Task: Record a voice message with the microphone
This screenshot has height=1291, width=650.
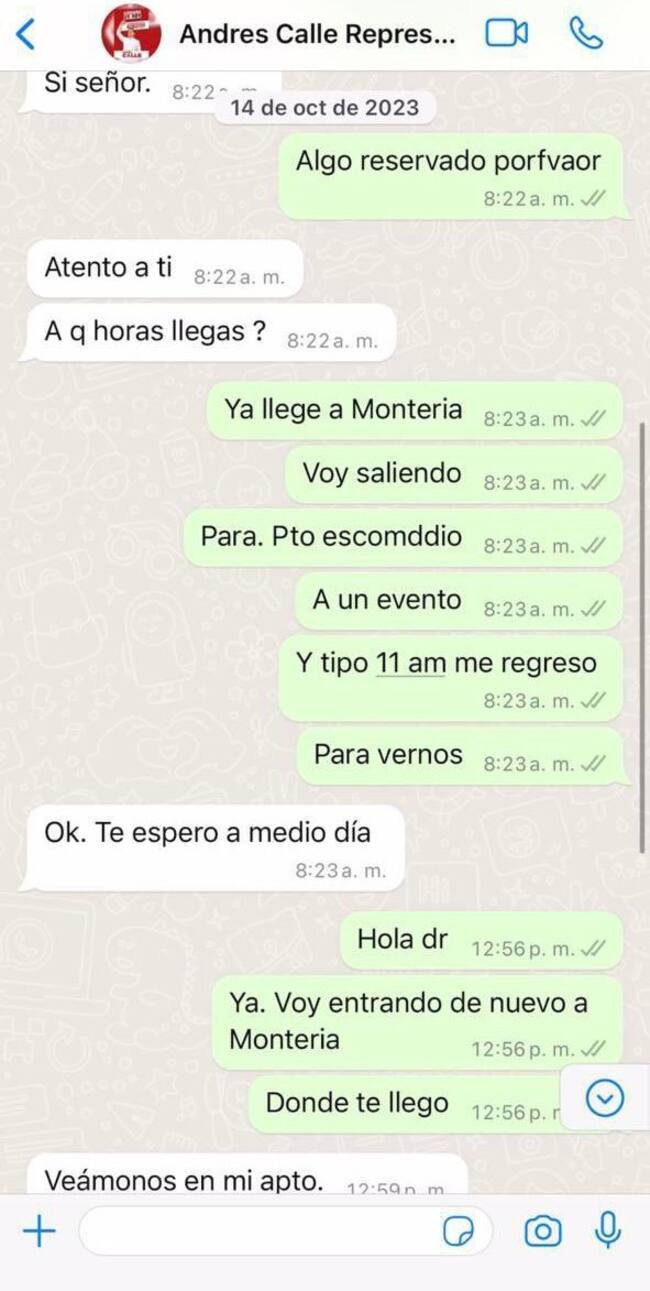Action: [x=607, y=1231]
